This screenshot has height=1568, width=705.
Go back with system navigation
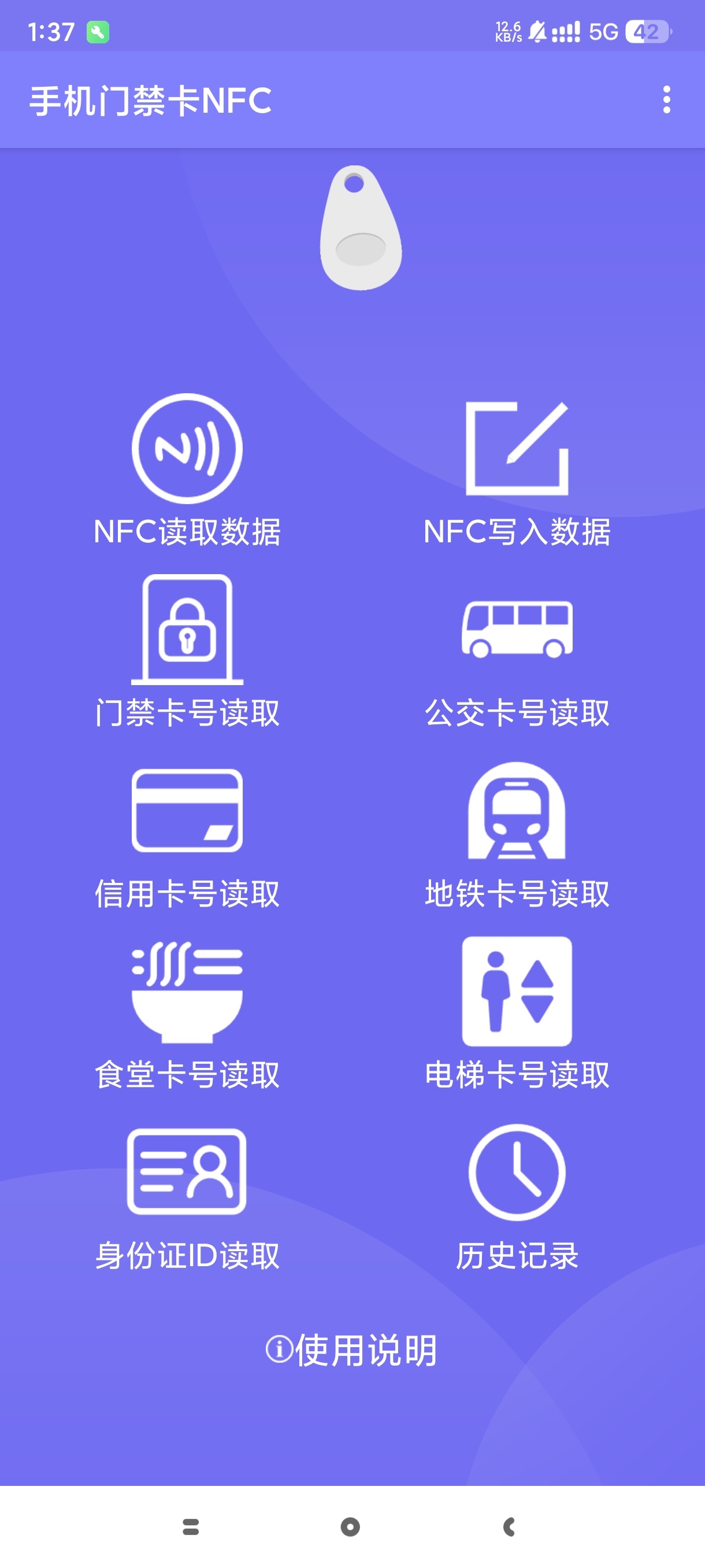coord(510,1526)
